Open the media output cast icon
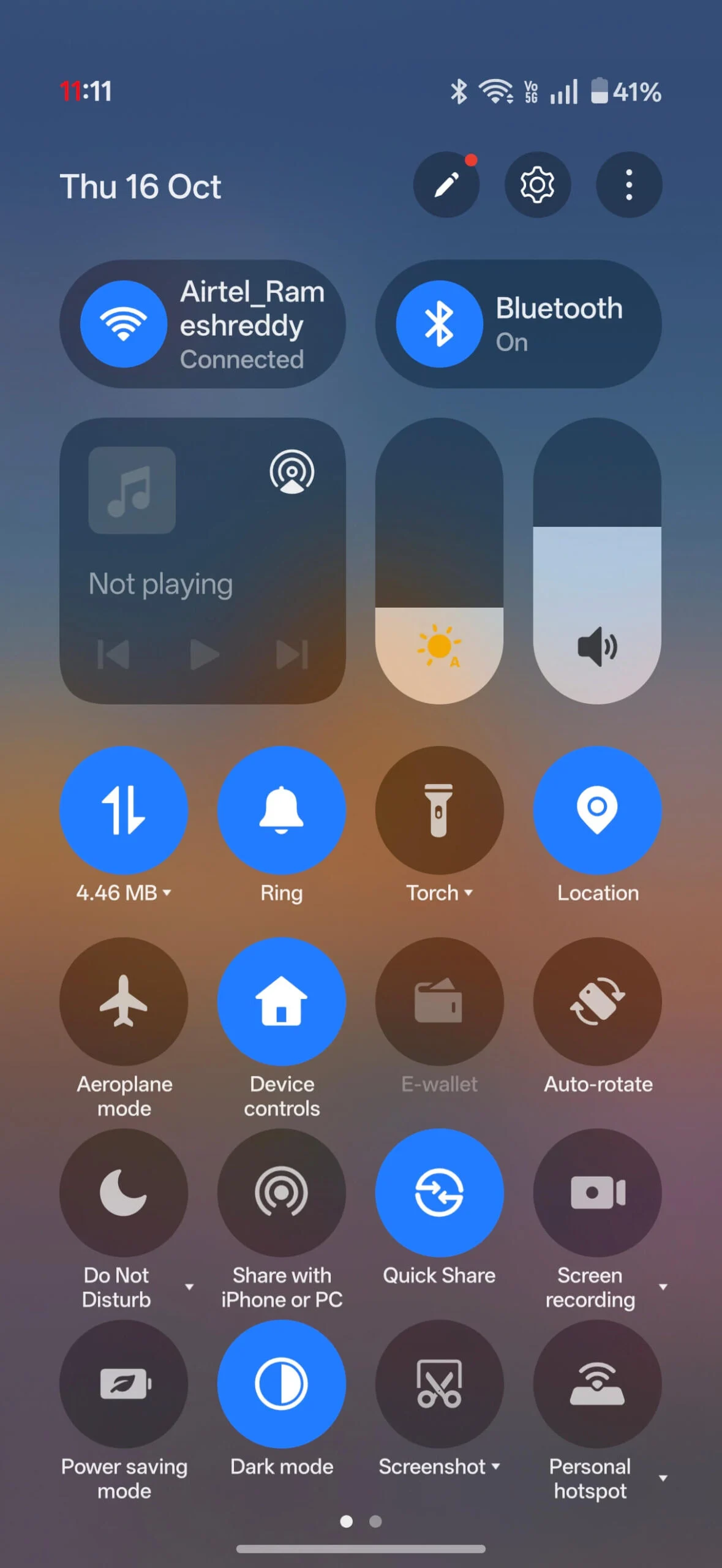722x1568 pixels. (x=291, y=472)
